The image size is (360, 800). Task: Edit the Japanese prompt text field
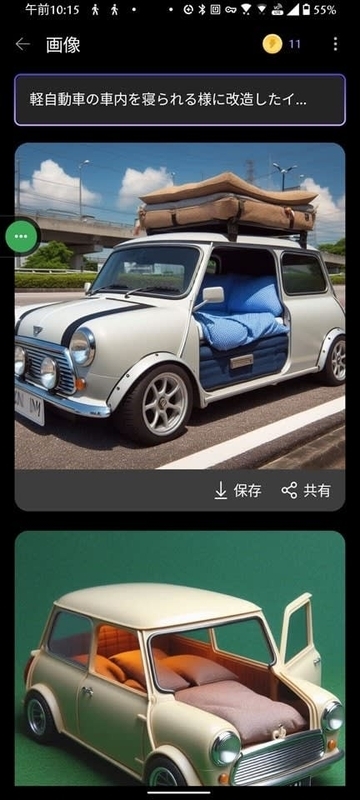click(180, 100)
